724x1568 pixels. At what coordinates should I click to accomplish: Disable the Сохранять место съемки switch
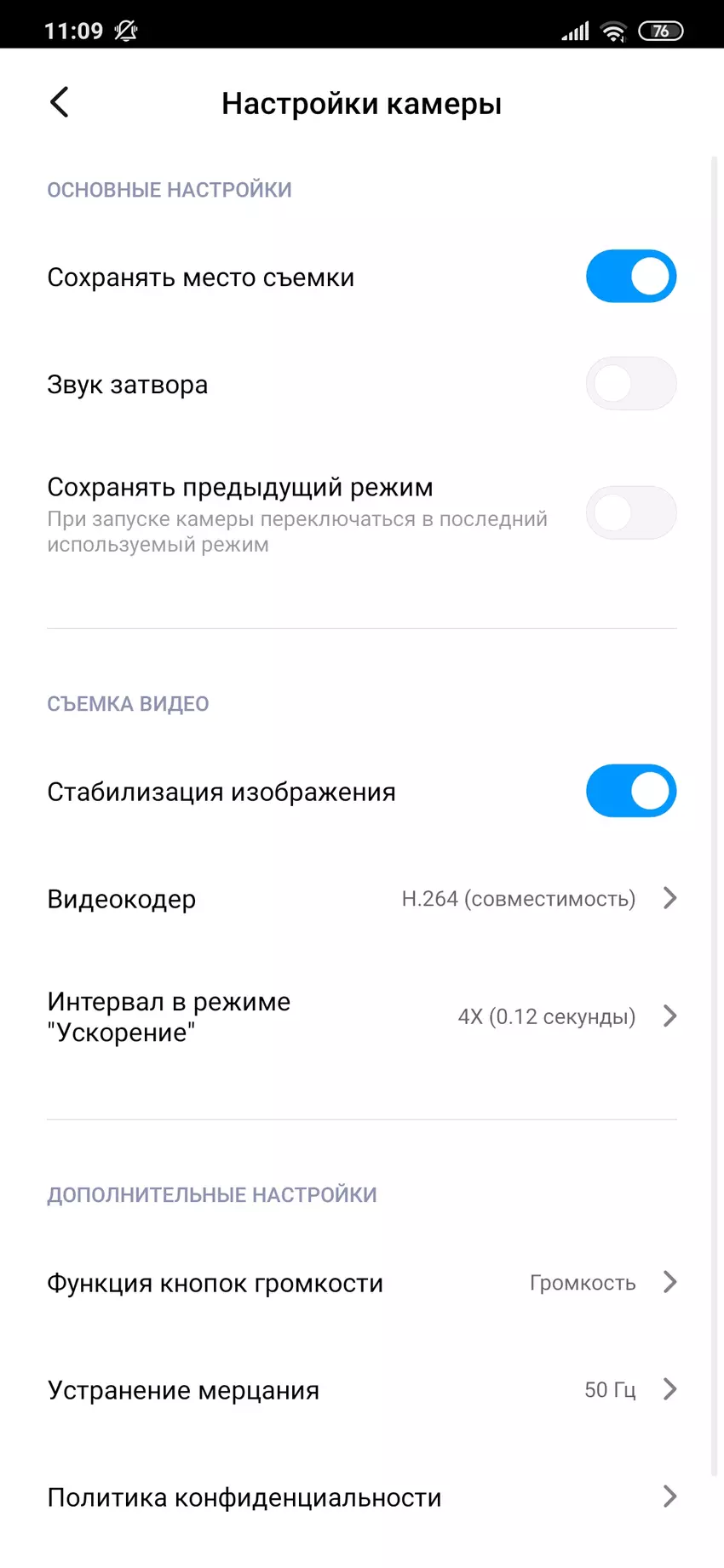coord(630,277)
